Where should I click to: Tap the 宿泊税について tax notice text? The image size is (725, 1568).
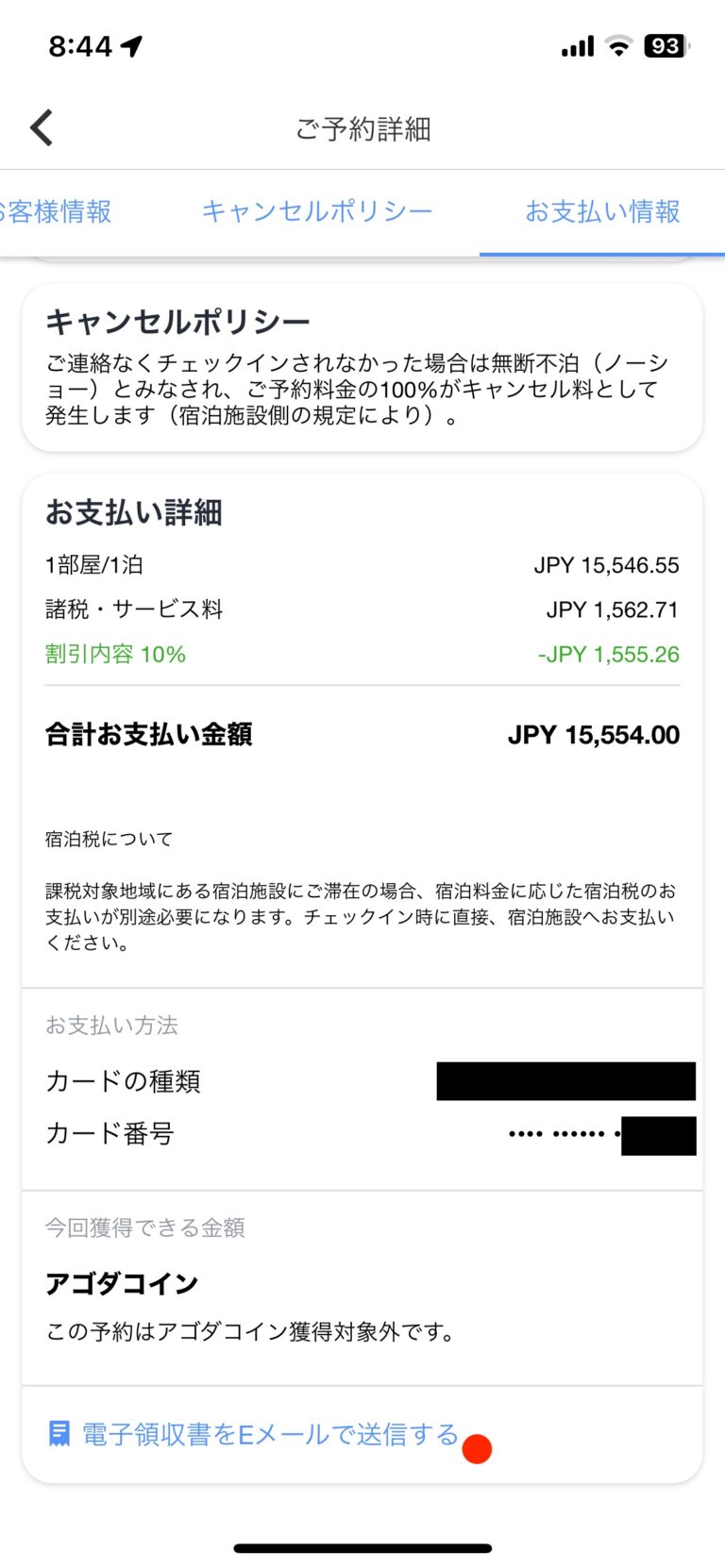coord(109,838)
